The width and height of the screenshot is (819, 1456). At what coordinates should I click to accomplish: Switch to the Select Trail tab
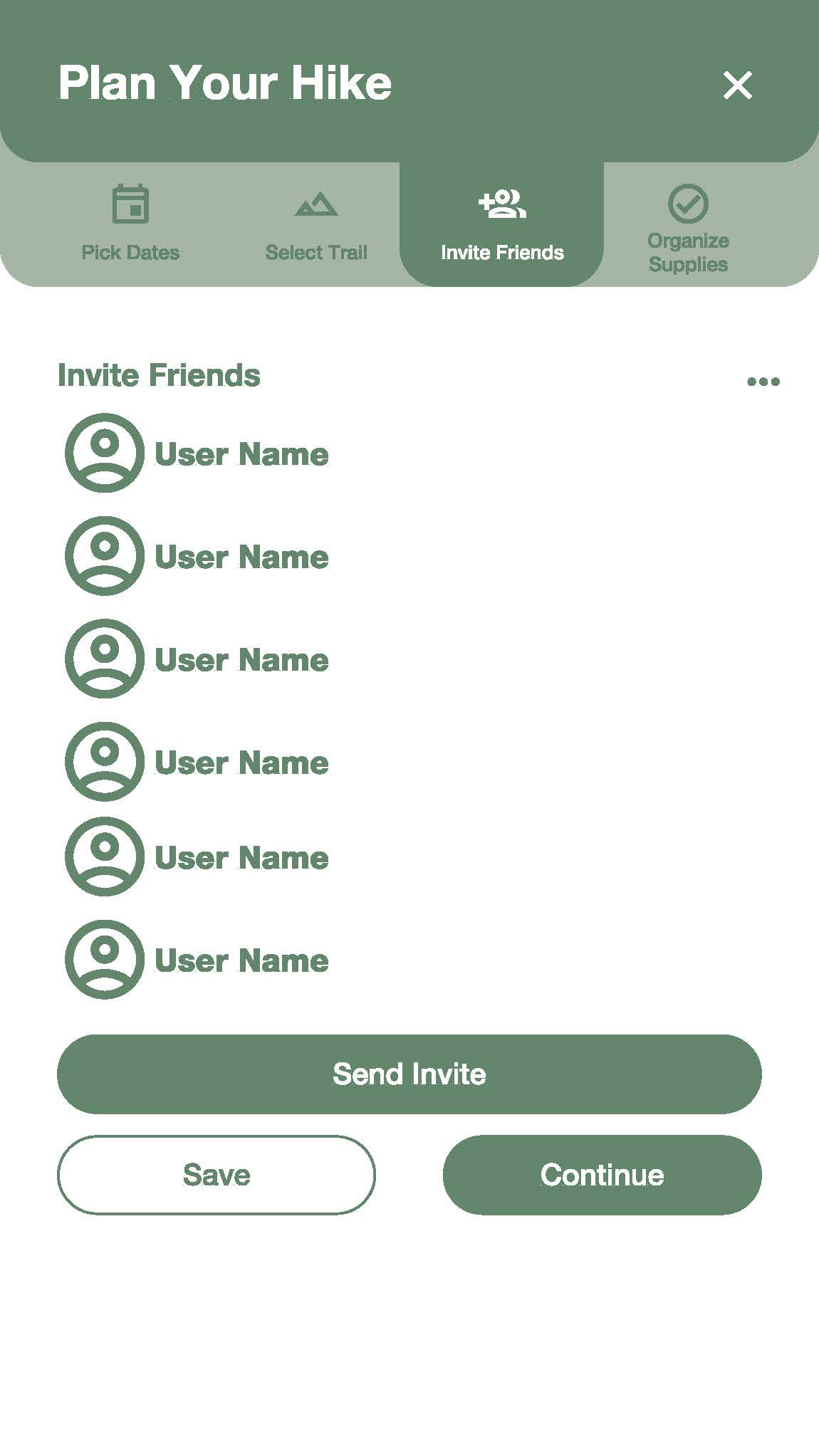tap(316, 224)
